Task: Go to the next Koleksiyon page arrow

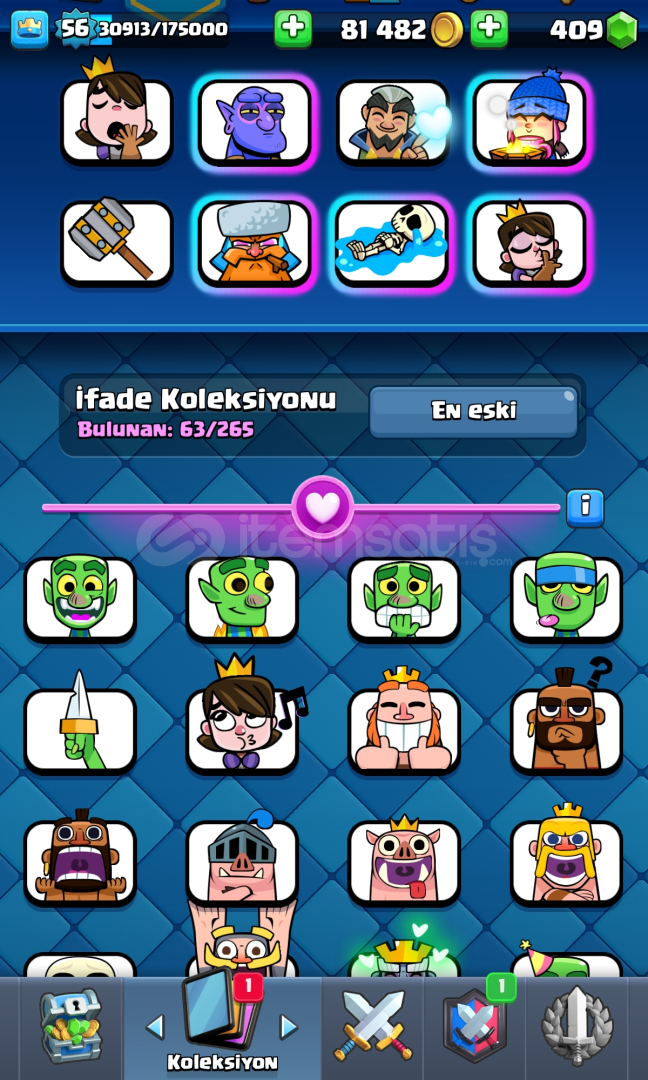Action: pyautogui.click(x=288, y=1026)
